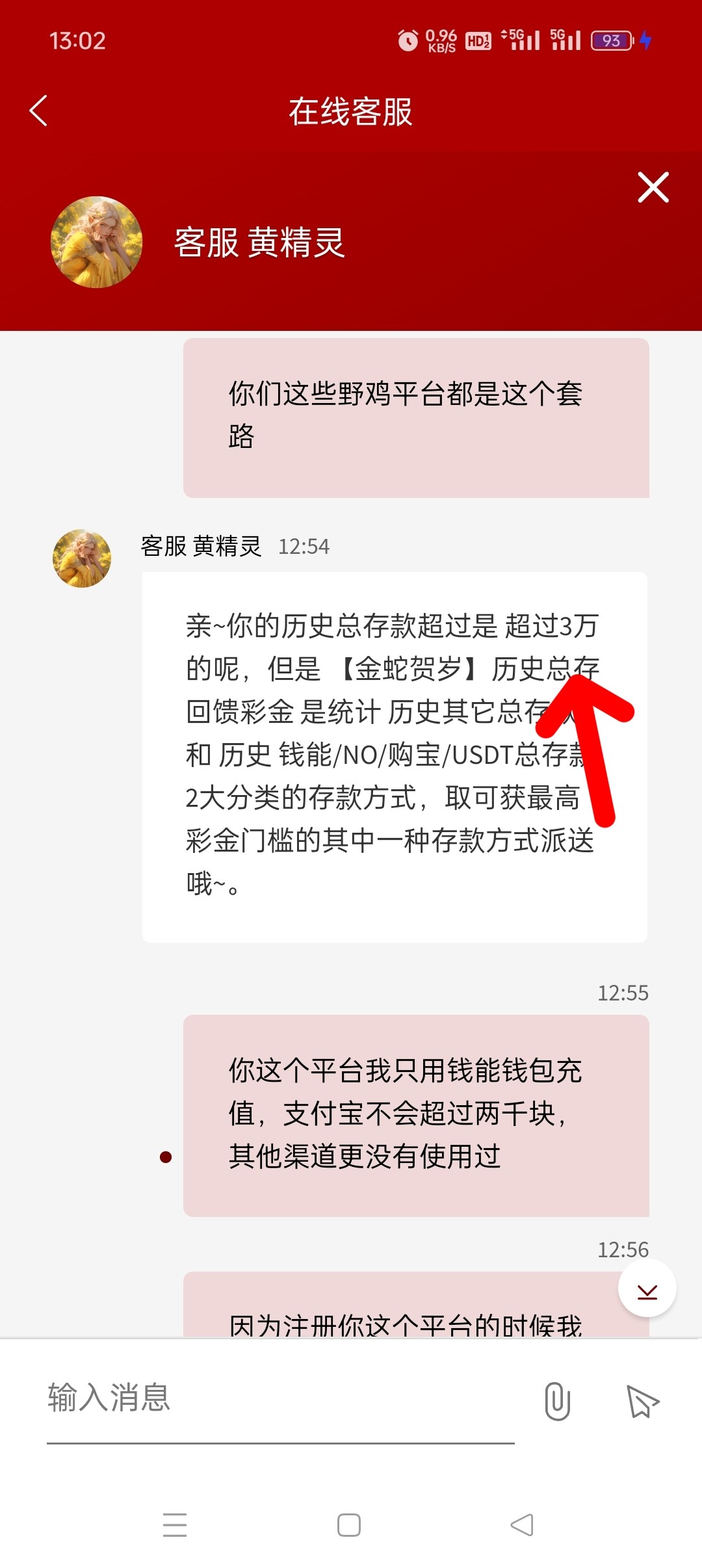
Task: Tap system home button
Action: (349, 1524)
